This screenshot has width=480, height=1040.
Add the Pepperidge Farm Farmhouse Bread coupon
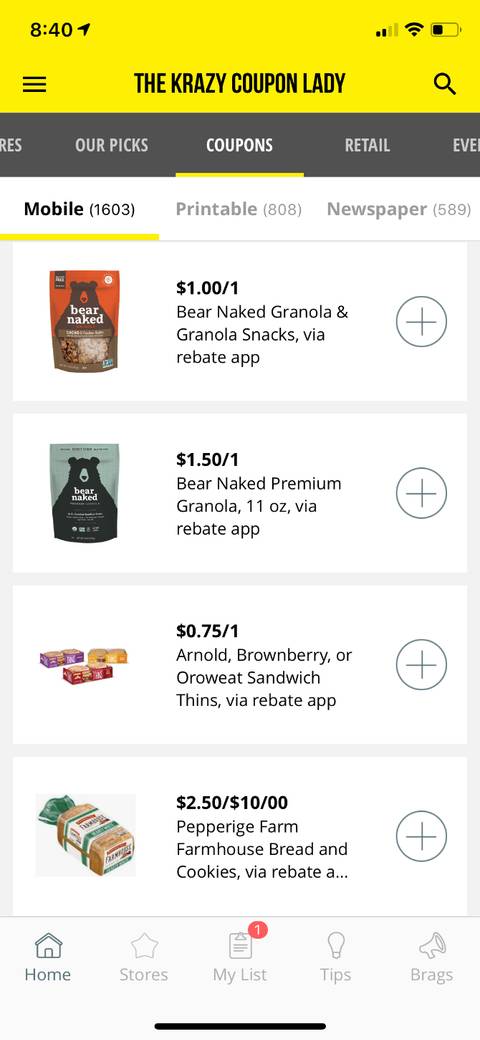422,836
